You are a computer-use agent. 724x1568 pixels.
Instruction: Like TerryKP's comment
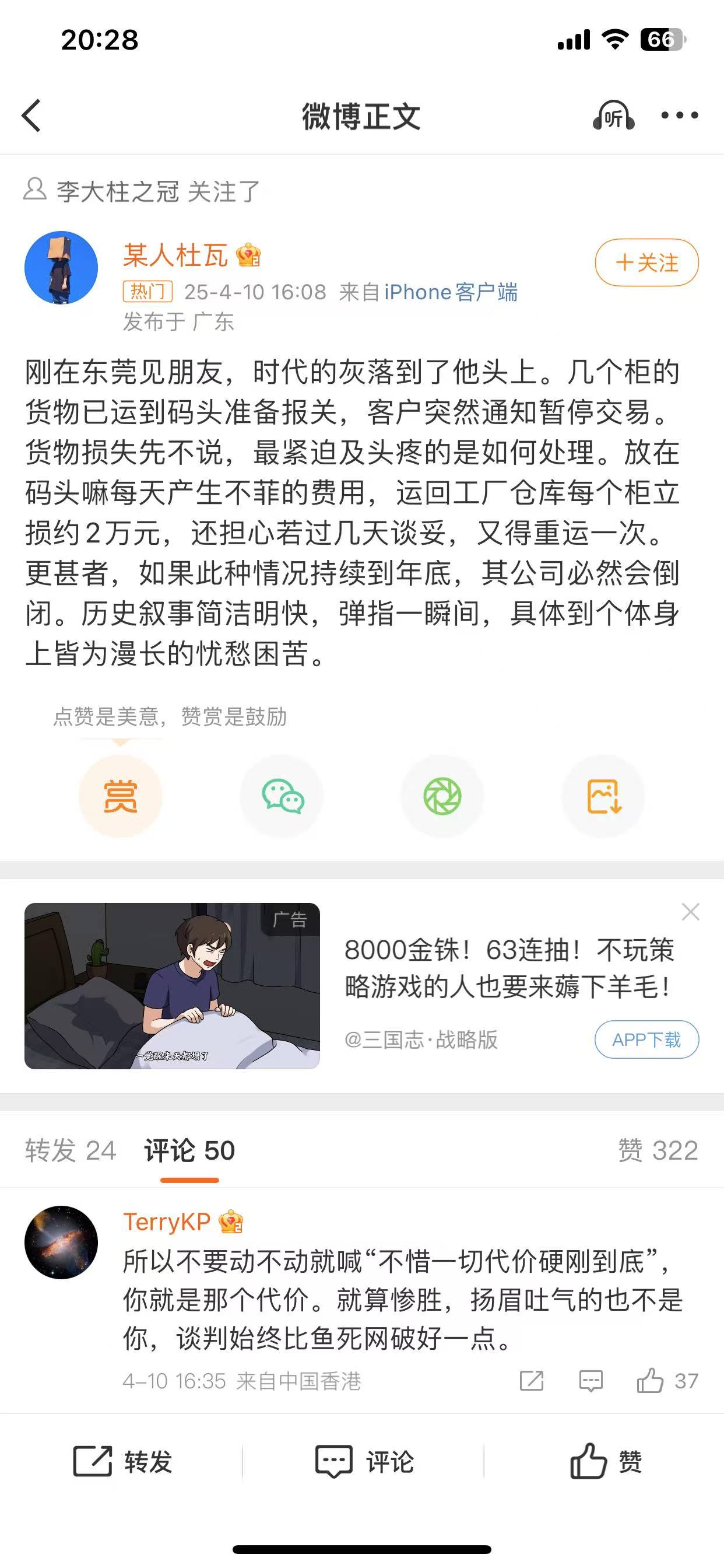click(x=651, y=1381)
